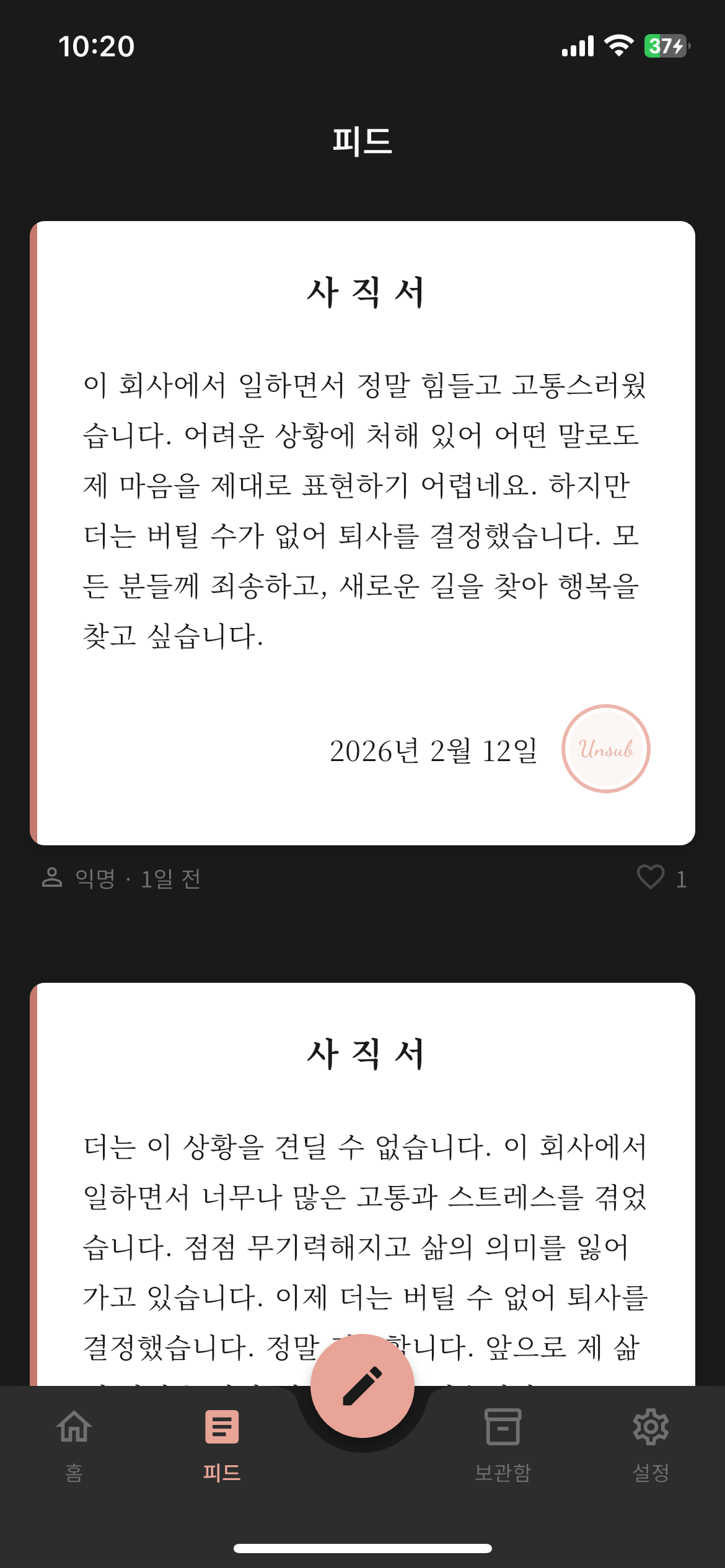Click the circular Unsub stamp seal
The width and height of the screenshot is (725, 1568).
(607, 749)
